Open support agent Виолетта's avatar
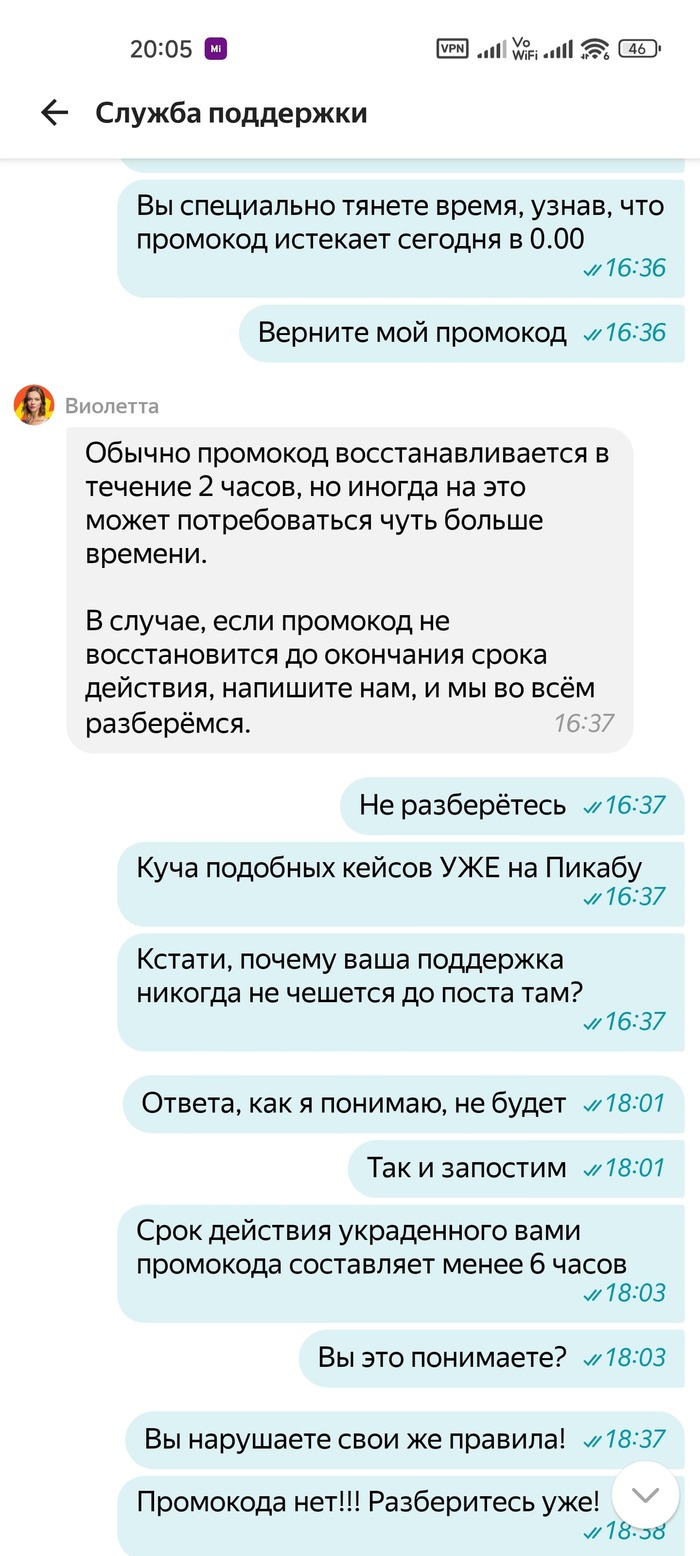The image size is (700, 1556). (x=34, y=405)
